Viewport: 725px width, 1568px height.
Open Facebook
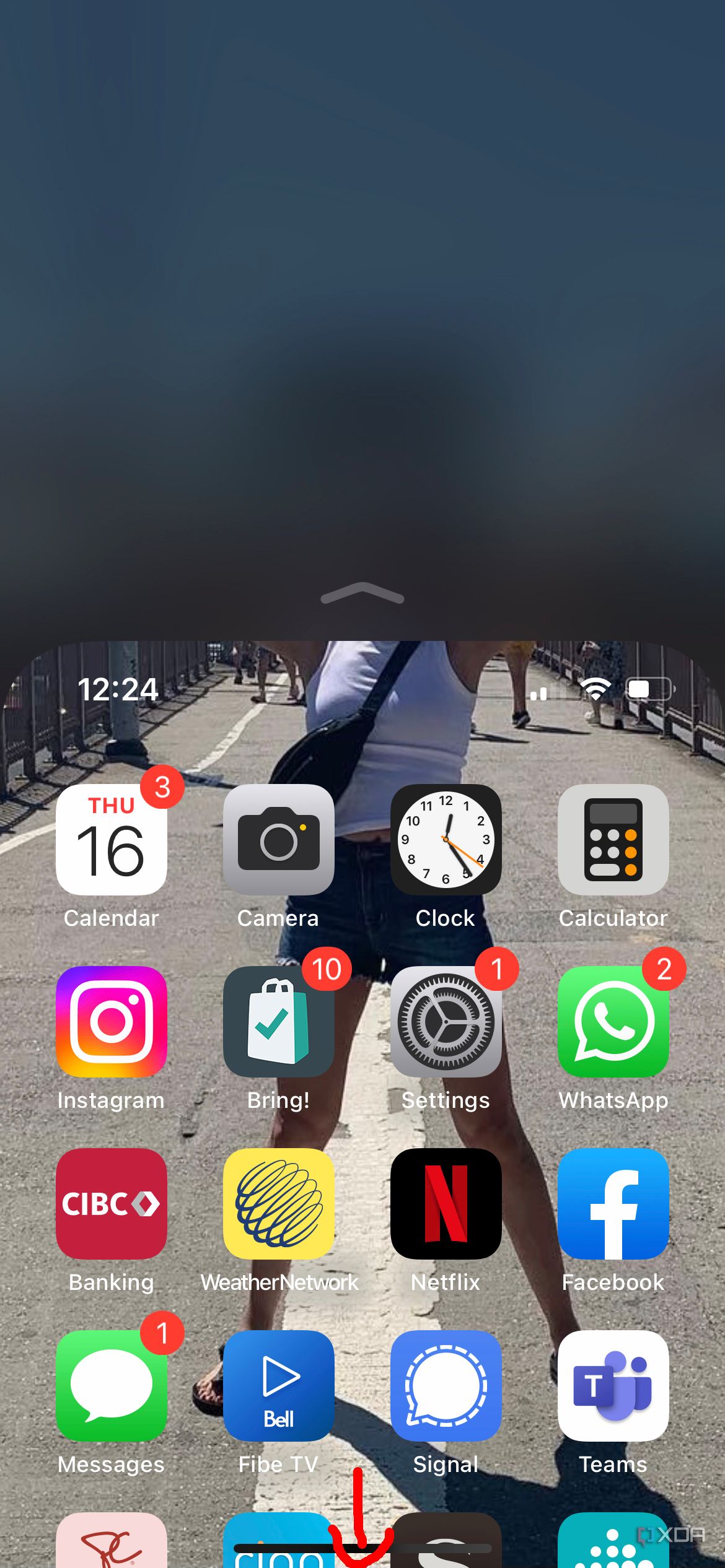coord(613,1204)
